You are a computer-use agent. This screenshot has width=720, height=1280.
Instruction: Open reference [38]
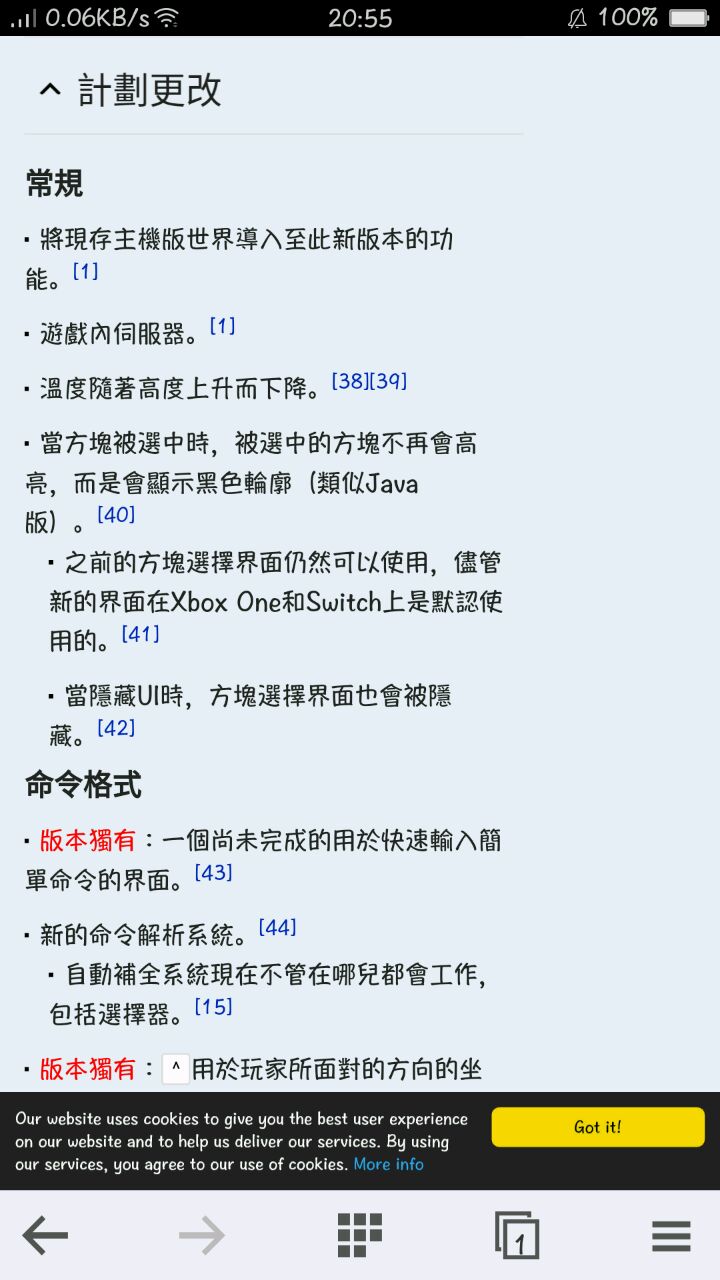pos(350,382)
